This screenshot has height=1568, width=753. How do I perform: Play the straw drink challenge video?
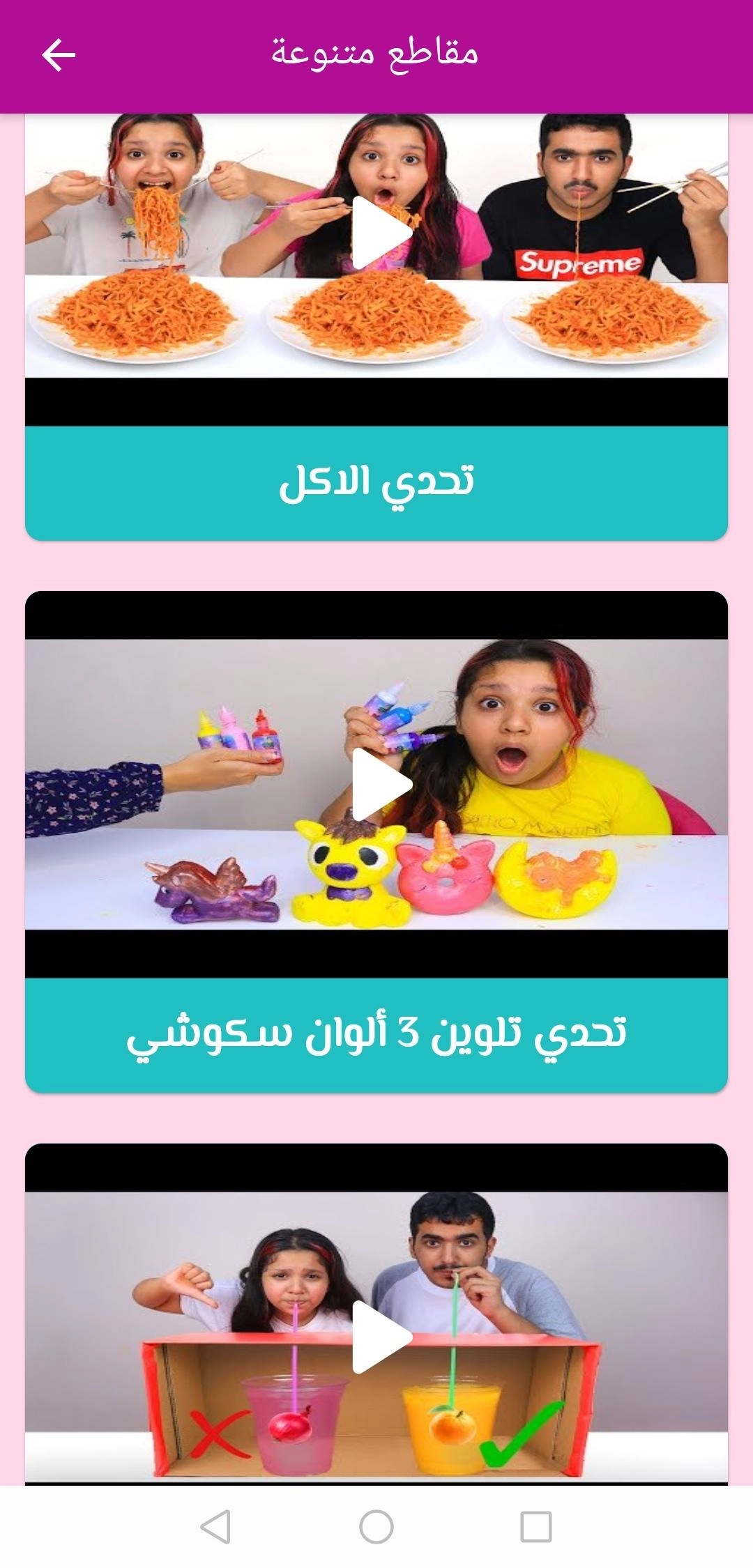(381, 1337)
